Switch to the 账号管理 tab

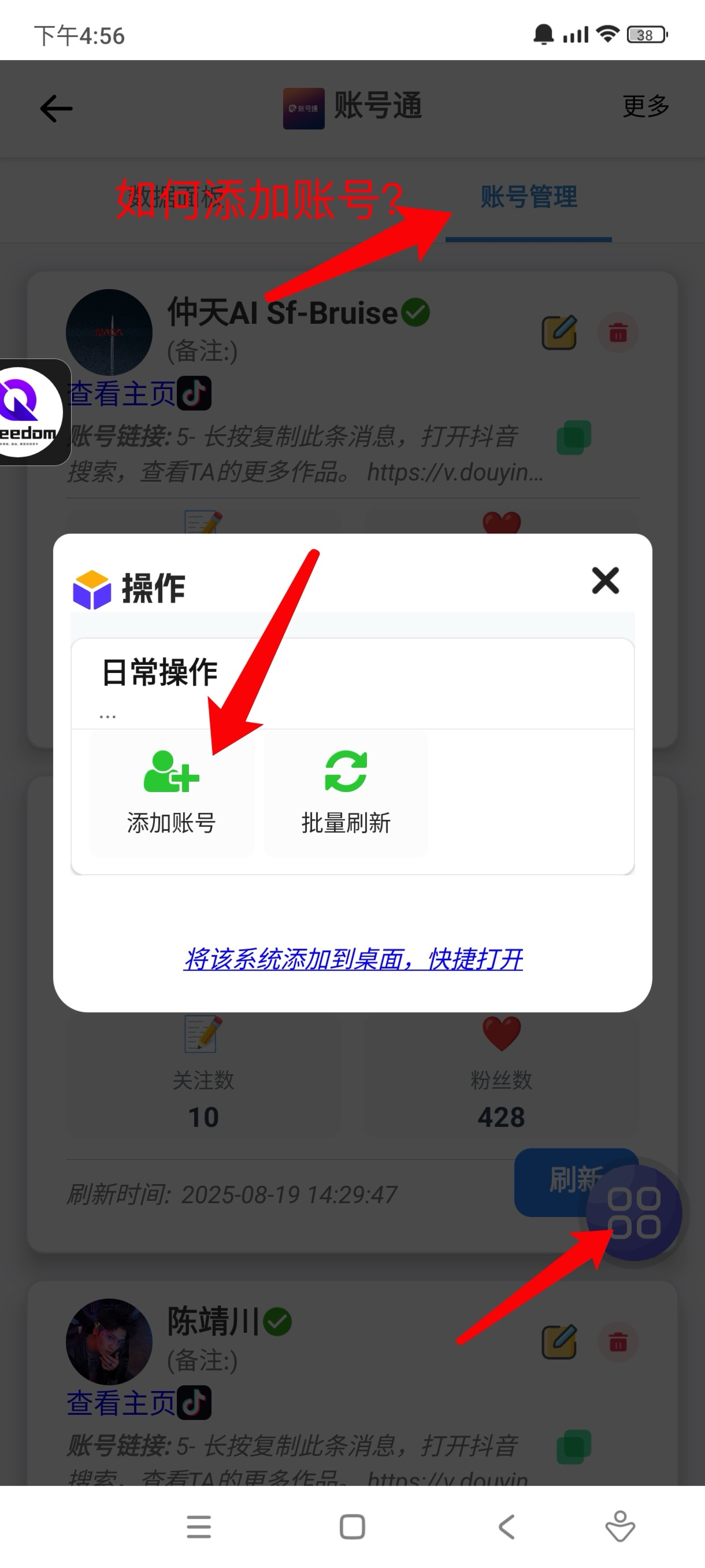click(x=528, y=198)
